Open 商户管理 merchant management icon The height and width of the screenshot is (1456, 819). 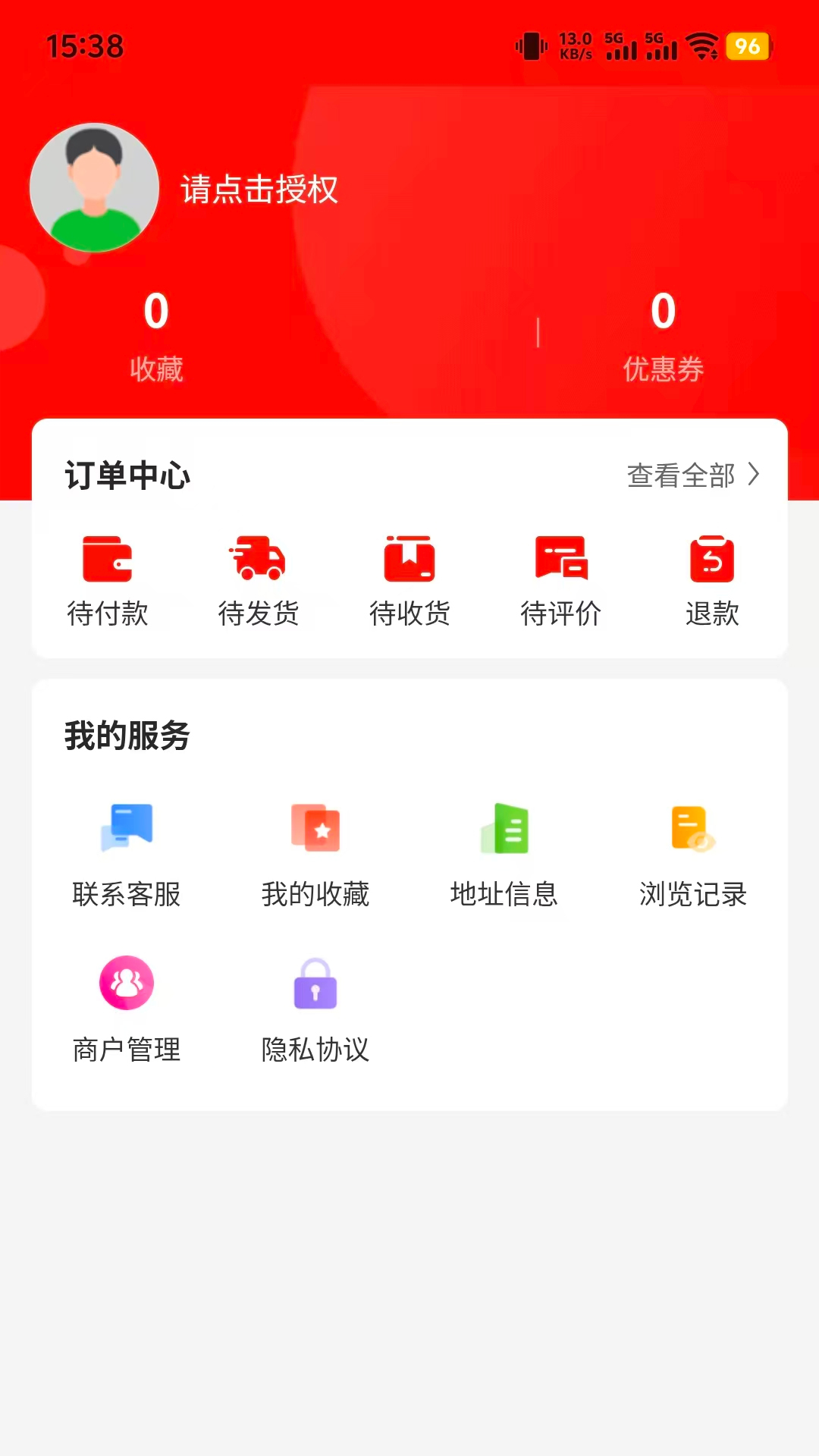click(x=127, y=982)
